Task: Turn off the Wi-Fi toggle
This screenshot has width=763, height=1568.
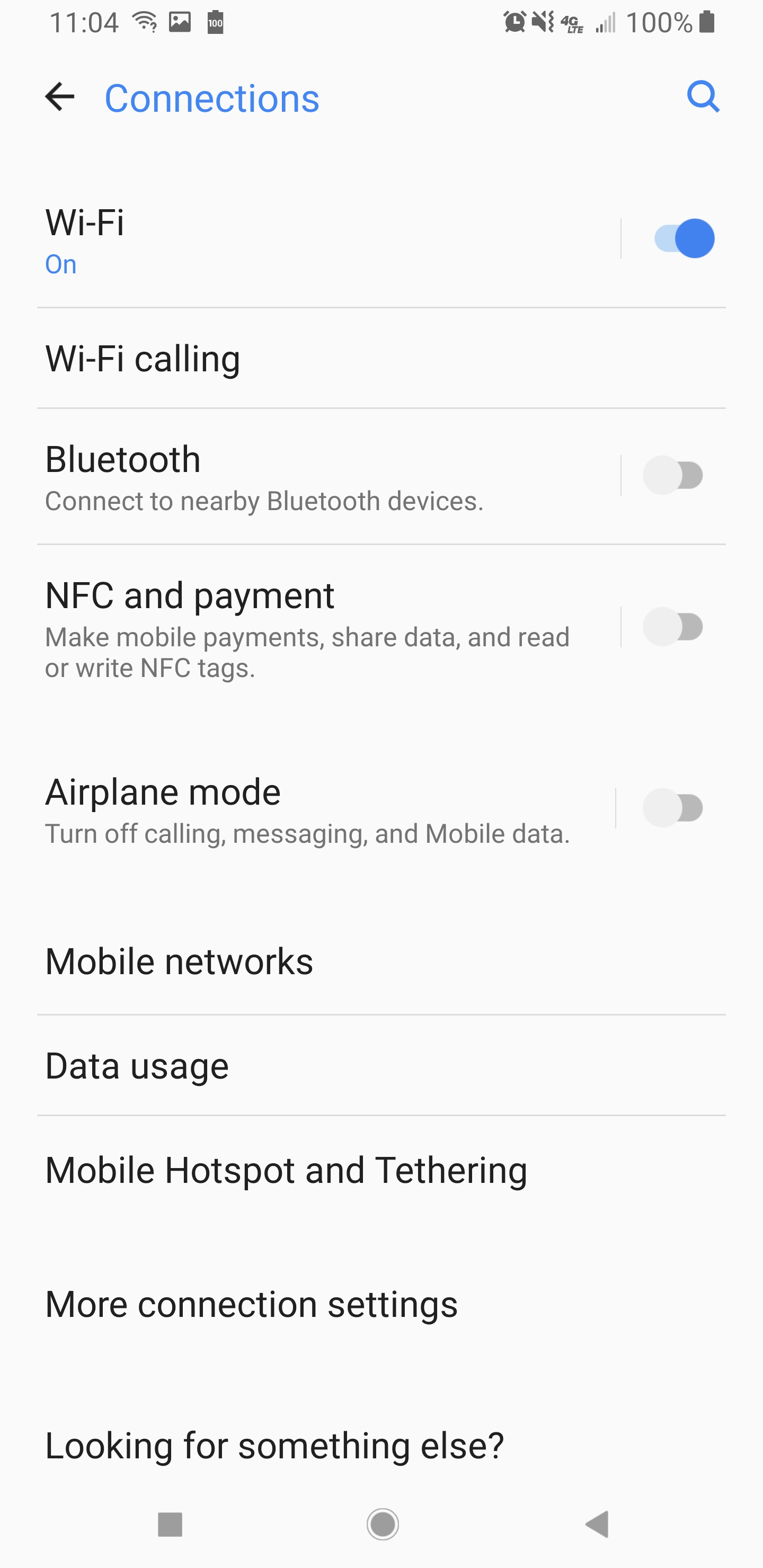Action: pos(683,237)
